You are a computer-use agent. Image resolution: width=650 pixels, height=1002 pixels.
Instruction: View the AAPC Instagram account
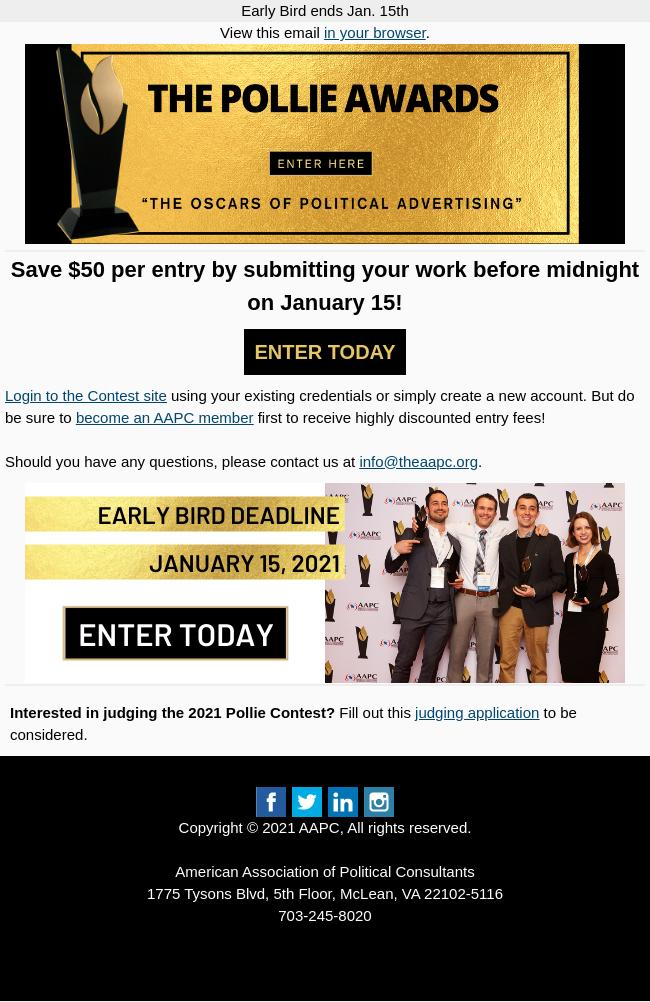(379, 802)
